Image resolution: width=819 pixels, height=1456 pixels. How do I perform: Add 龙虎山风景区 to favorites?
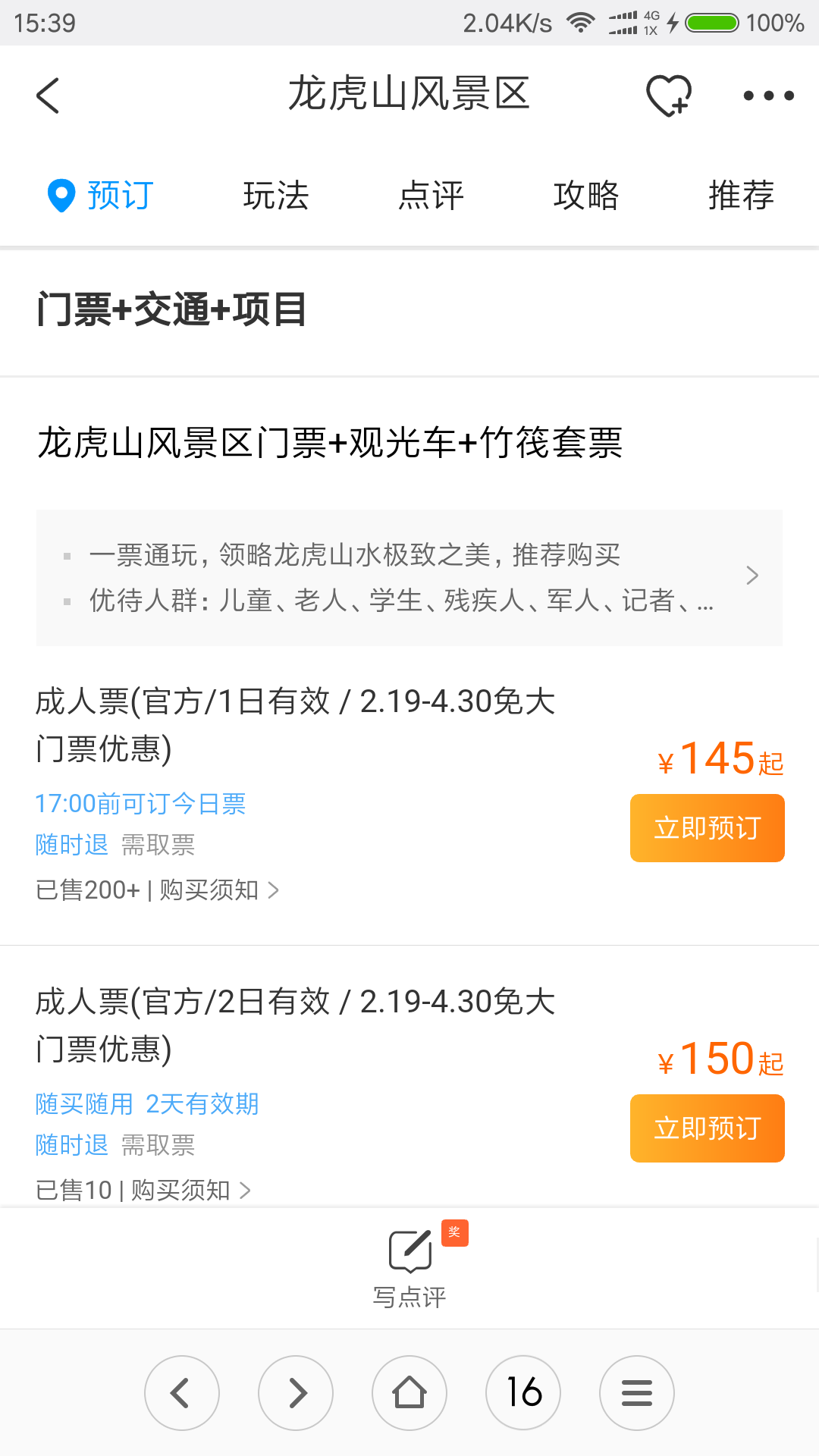(668, 96)
